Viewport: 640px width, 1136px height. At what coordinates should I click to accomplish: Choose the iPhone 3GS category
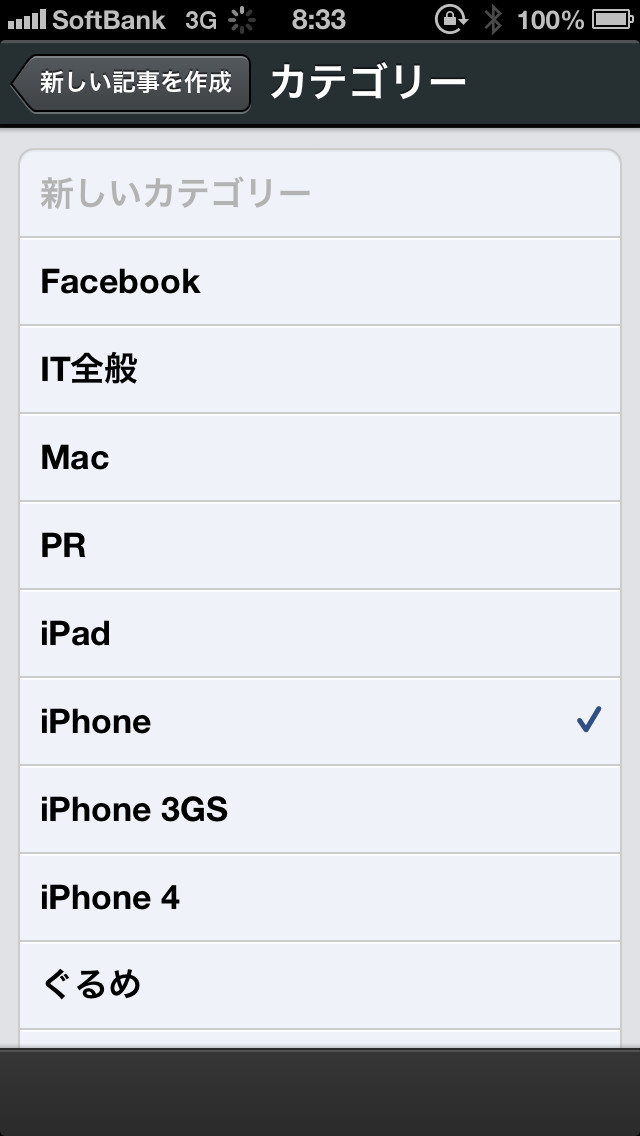320,810
